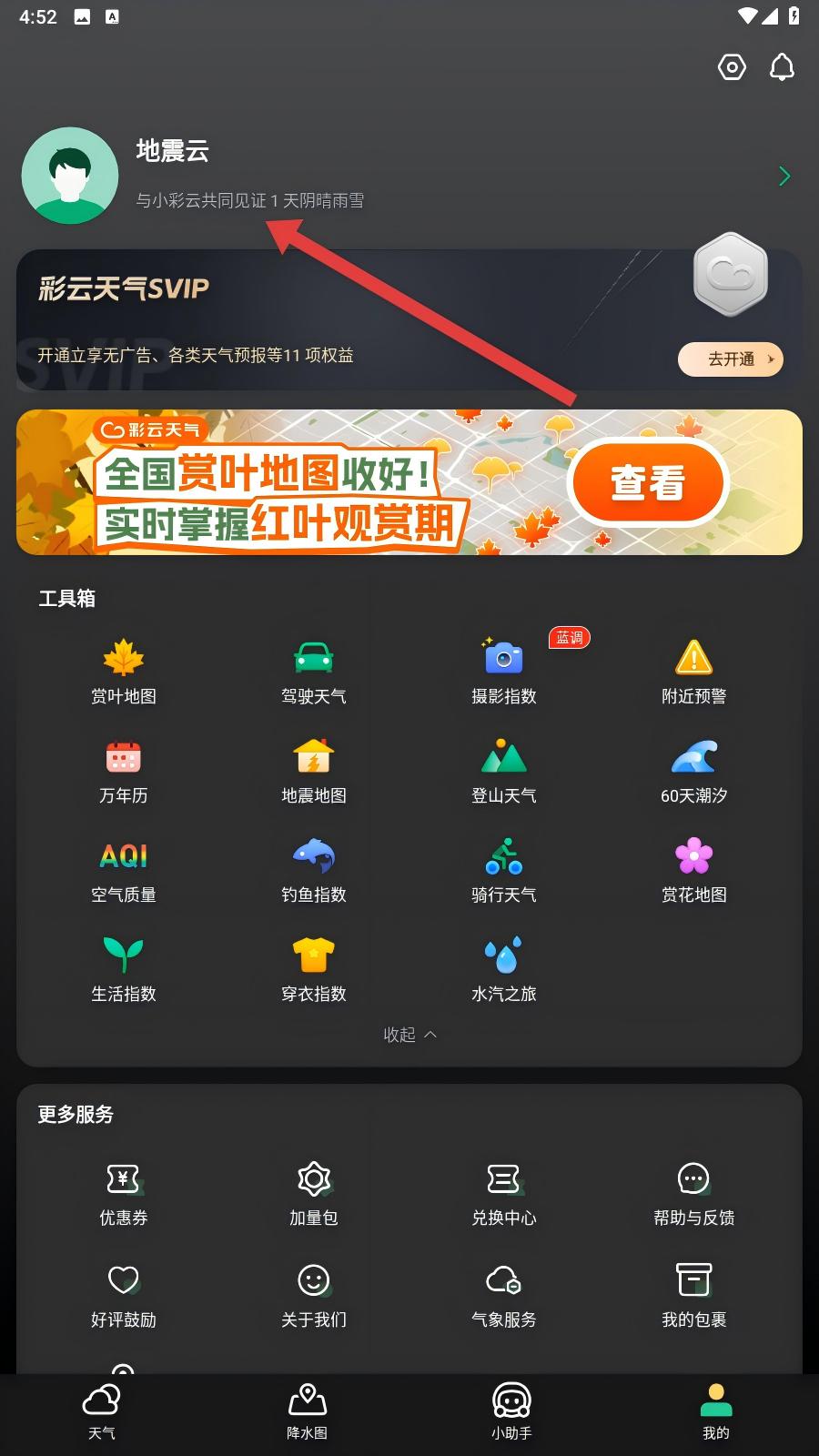
Task: Open 摄影指数 photography index
Action: (x=503, y=672)
